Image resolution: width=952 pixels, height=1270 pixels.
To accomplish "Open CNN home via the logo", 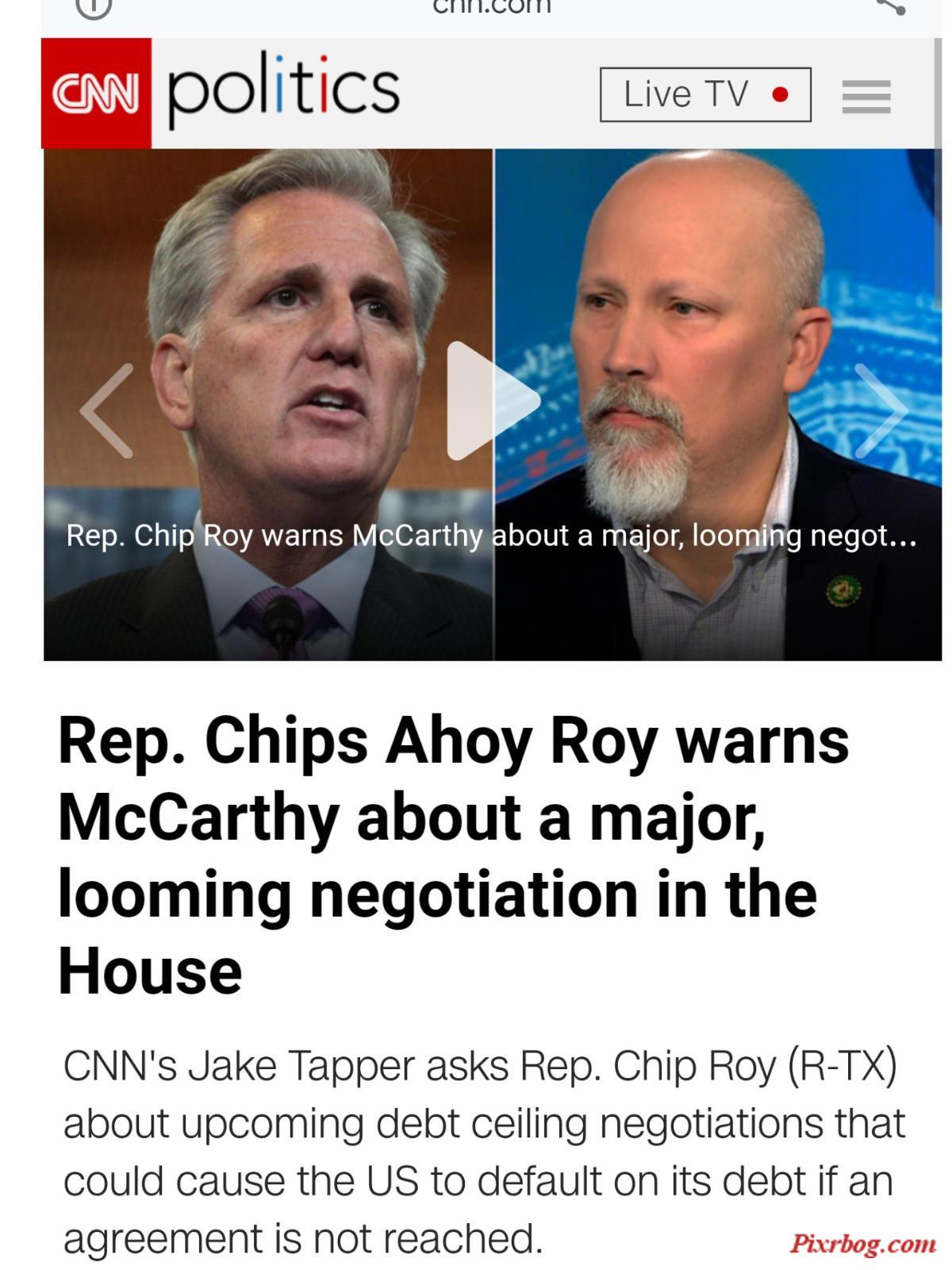I will pyautogui.click(x=96, y=93).
